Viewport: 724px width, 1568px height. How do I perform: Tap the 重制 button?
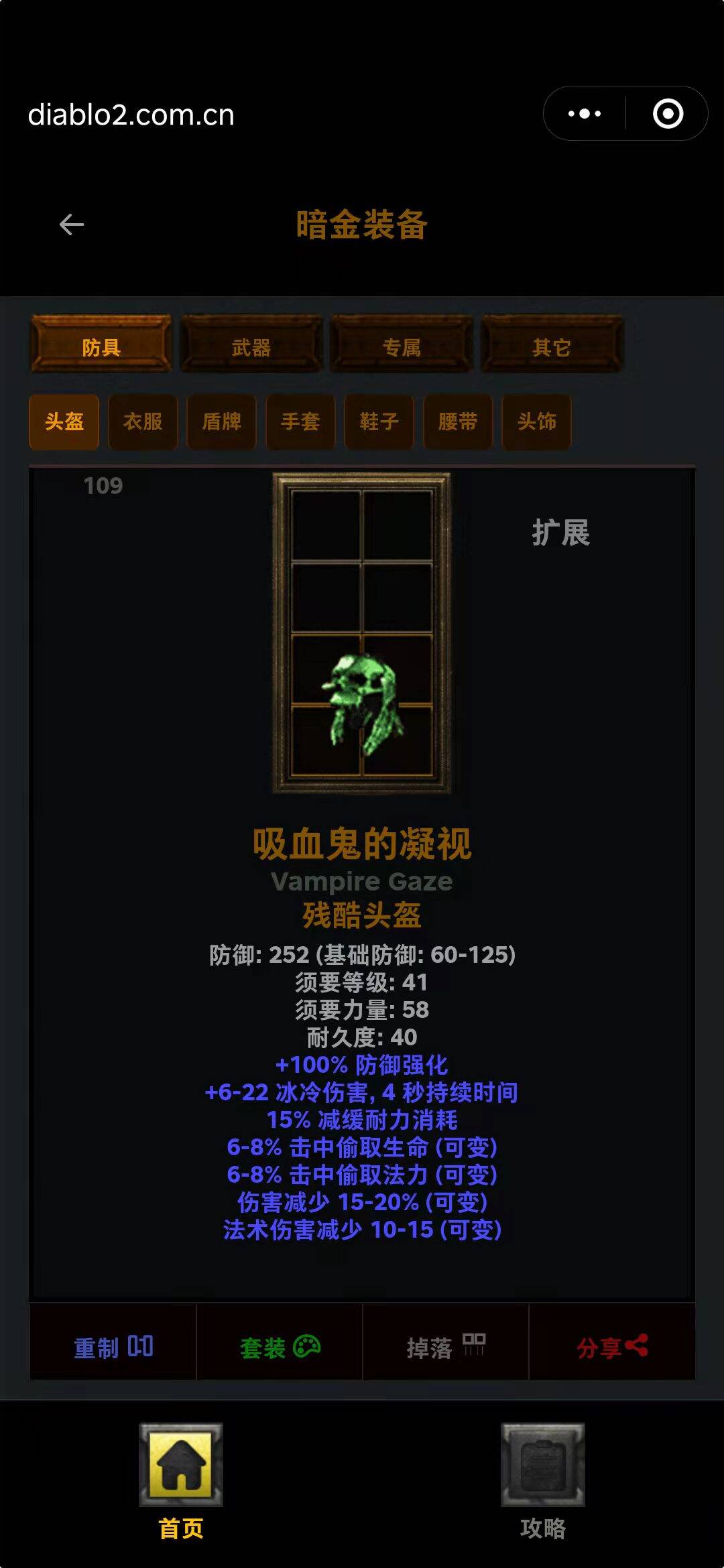(113, 1347)
